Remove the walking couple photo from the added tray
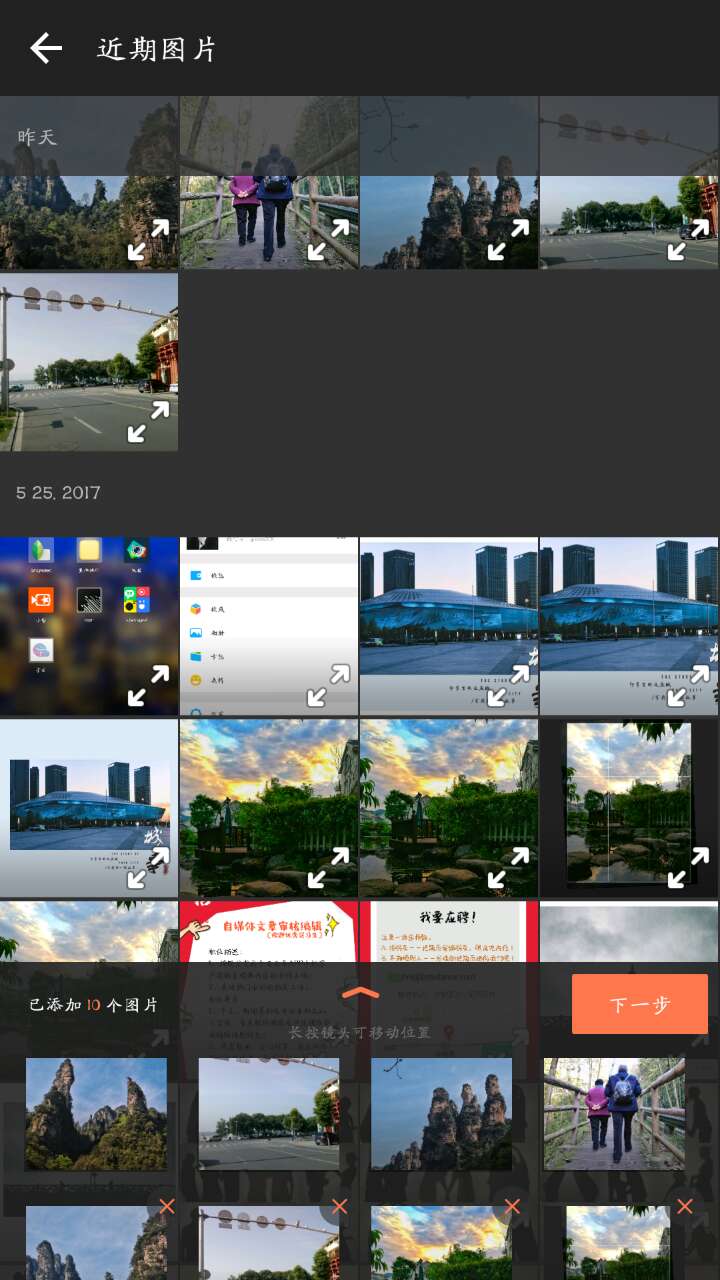 [x=685, y=1206]
